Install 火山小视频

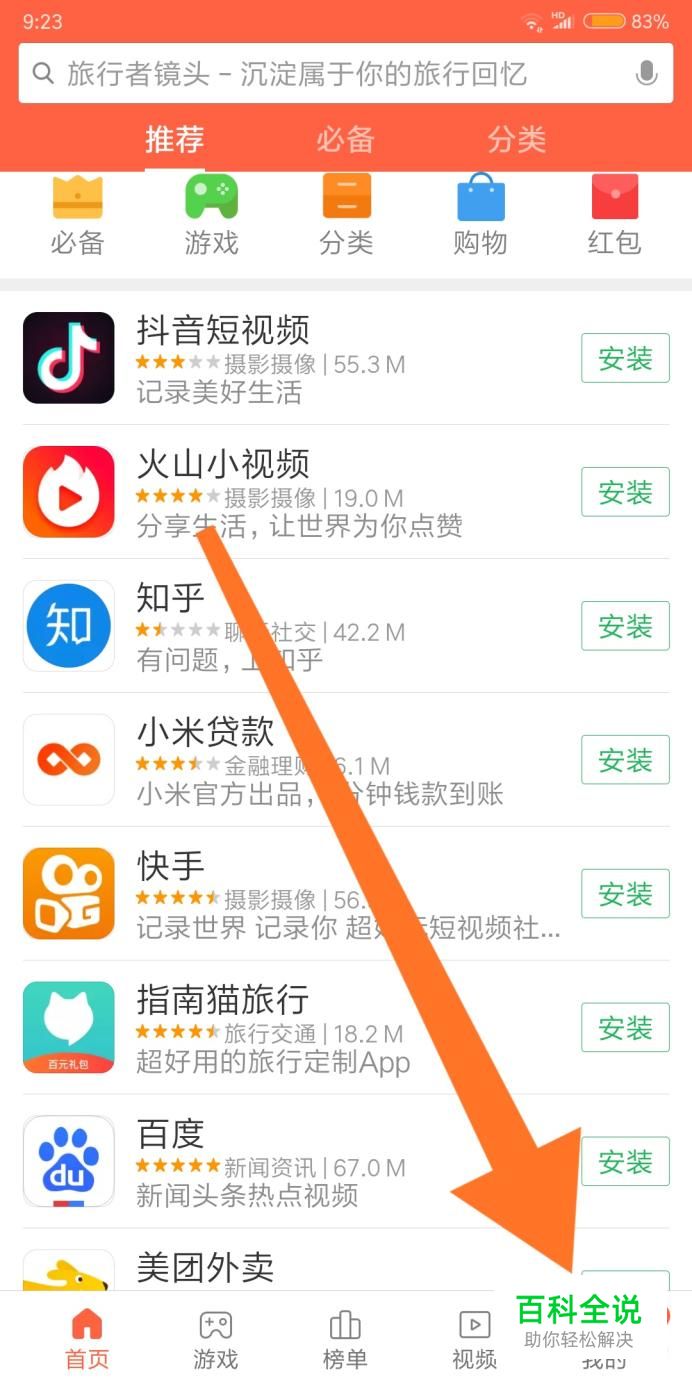click(625, 493)
